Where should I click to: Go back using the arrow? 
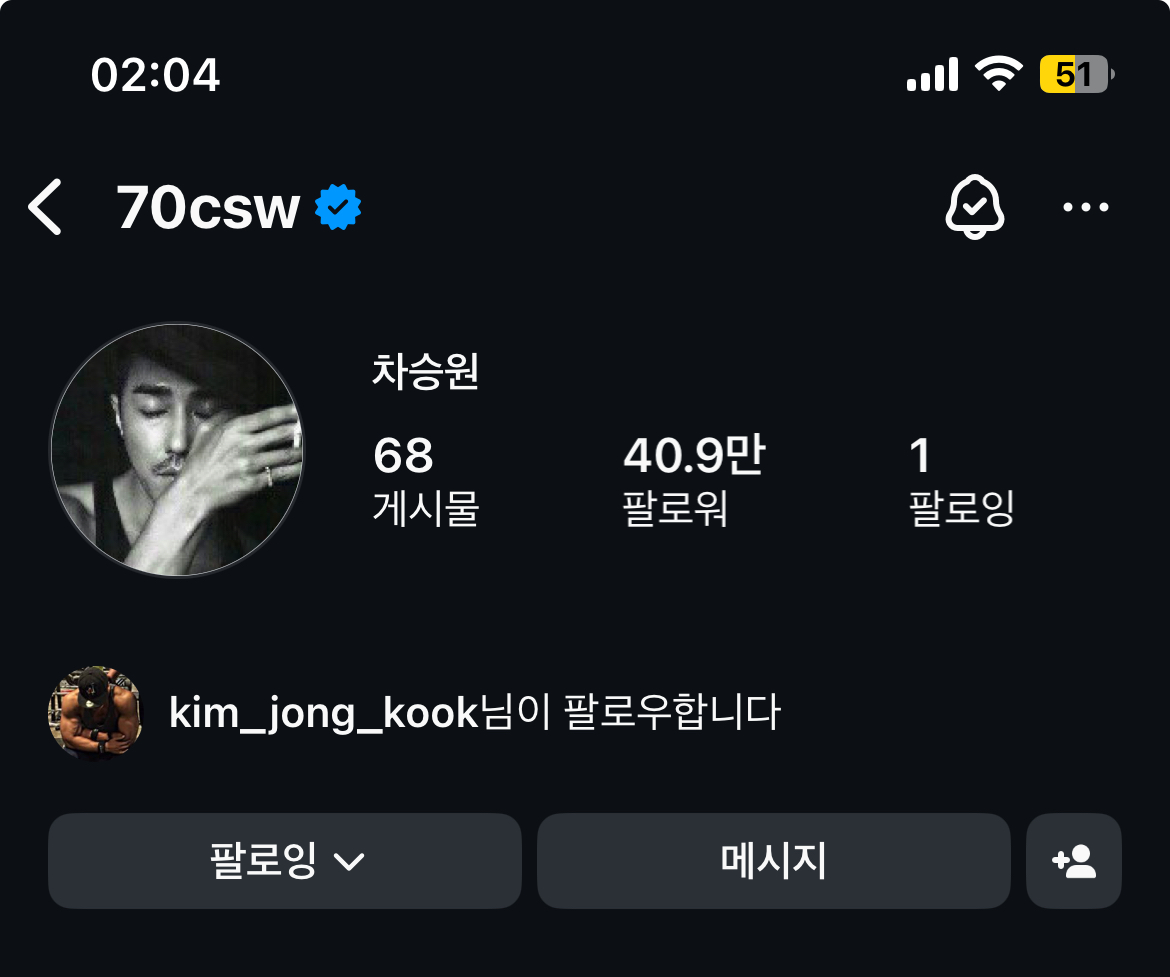point(45,208)
